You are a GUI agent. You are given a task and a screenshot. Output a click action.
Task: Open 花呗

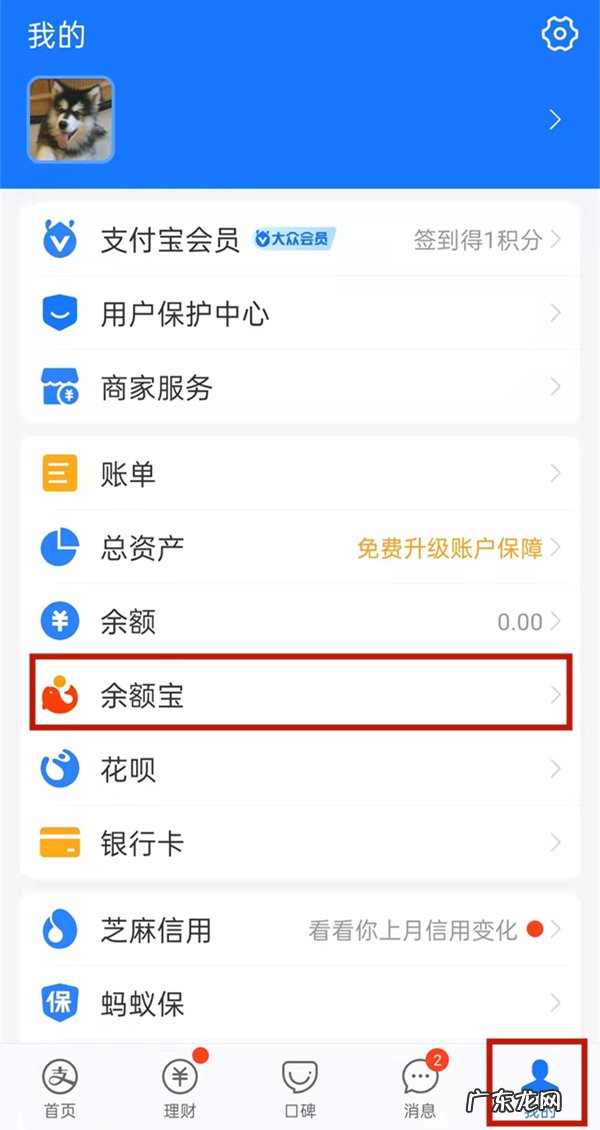coord(300,770)
